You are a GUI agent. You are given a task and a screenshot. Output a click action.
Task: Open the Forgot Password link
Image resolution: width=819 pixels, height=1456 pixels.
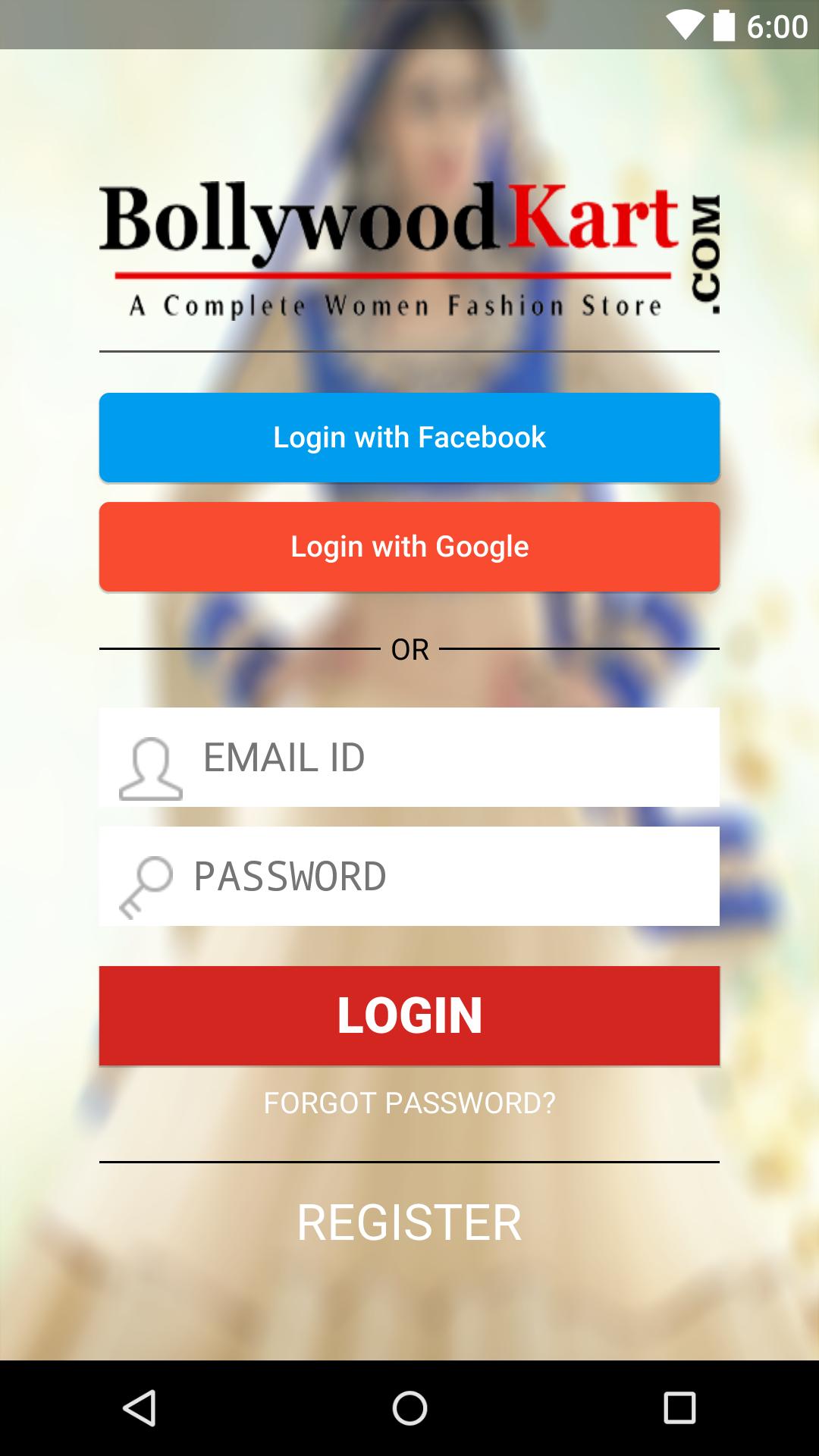409,1103
